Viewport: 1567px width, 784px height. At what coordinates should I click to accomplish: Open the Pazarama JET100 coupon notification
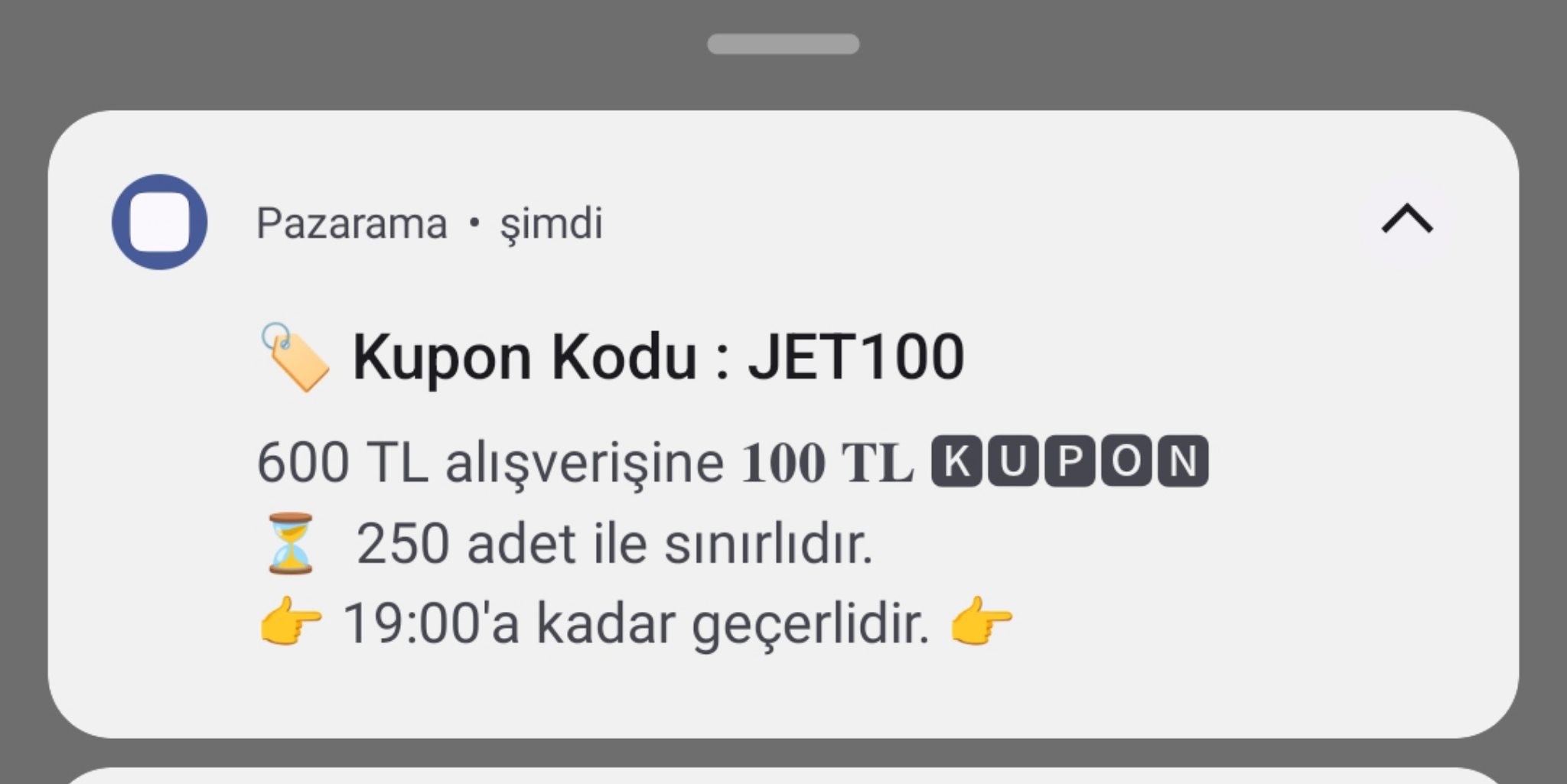(x=658, y=357)
